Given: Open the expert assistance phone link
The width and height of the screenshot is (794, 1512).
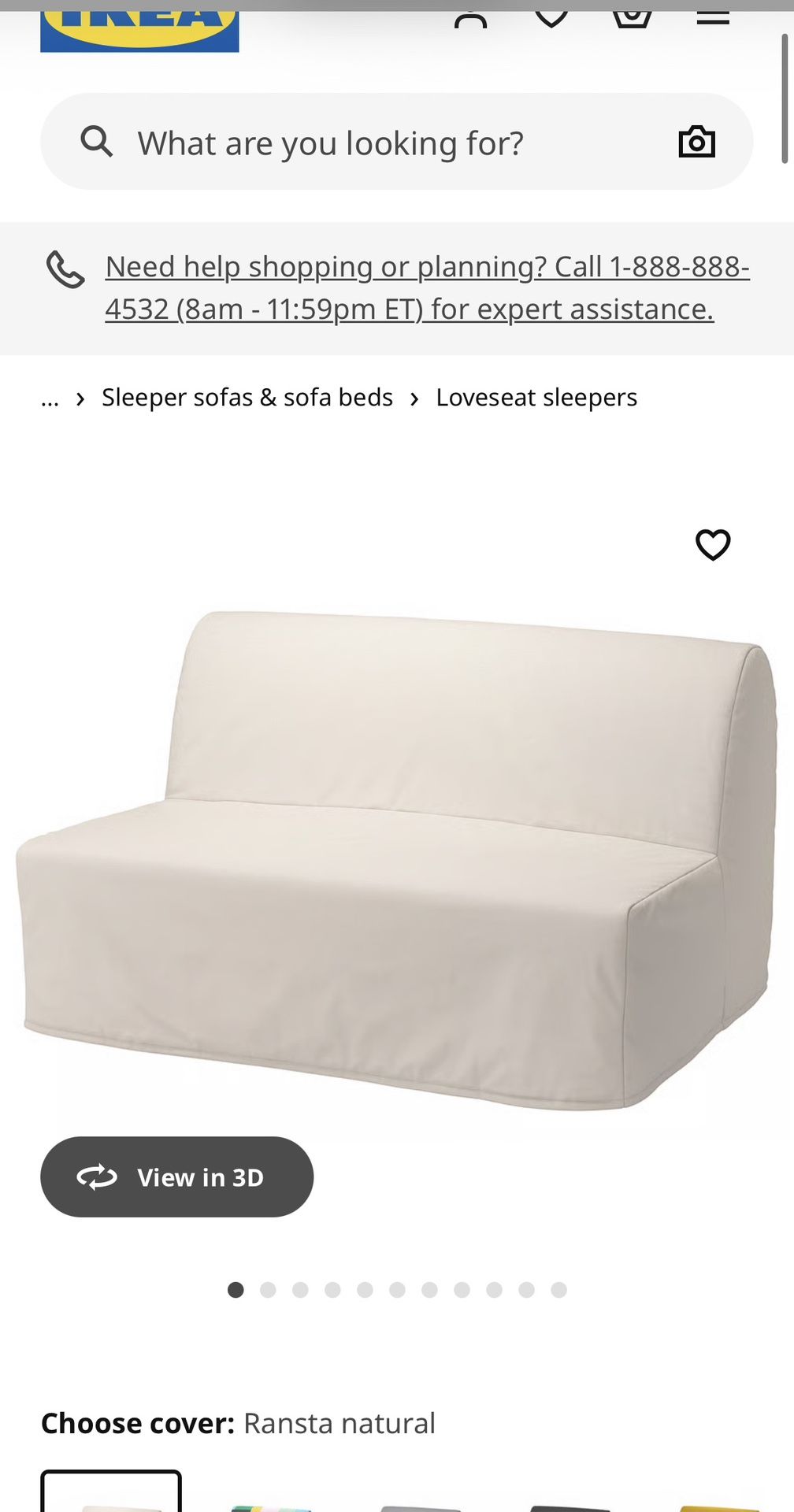Looking at the screenshot, I should (x=425, y=287).
